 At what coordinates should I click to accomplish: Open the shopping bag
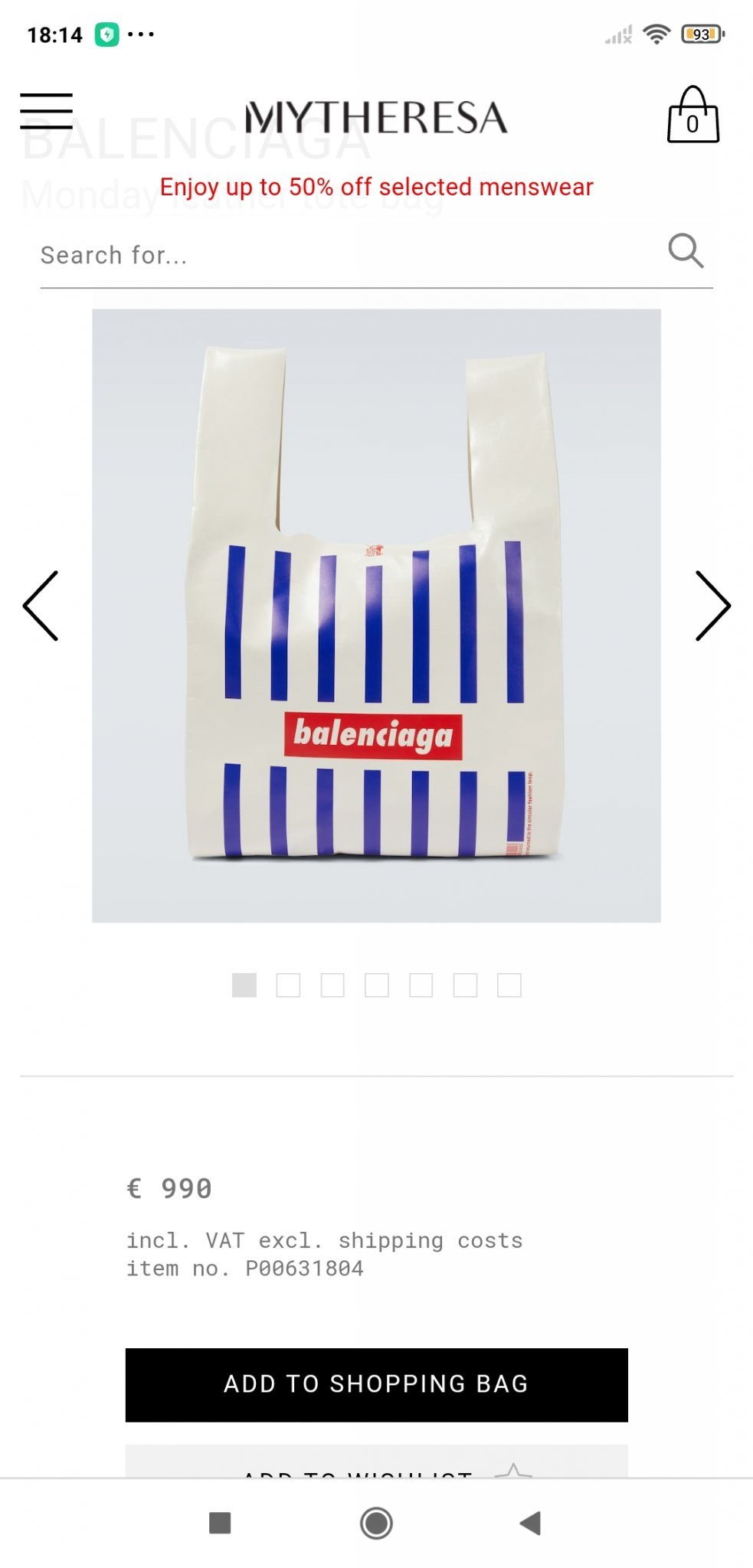[692, 116]
